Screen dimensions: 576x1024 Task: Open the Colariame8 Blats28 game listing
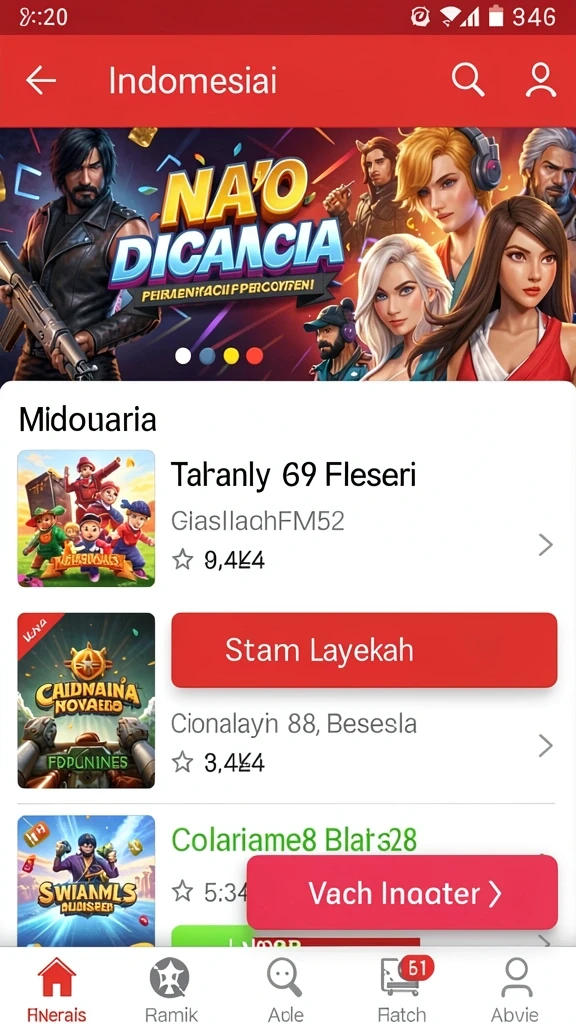tap(294, 840)
